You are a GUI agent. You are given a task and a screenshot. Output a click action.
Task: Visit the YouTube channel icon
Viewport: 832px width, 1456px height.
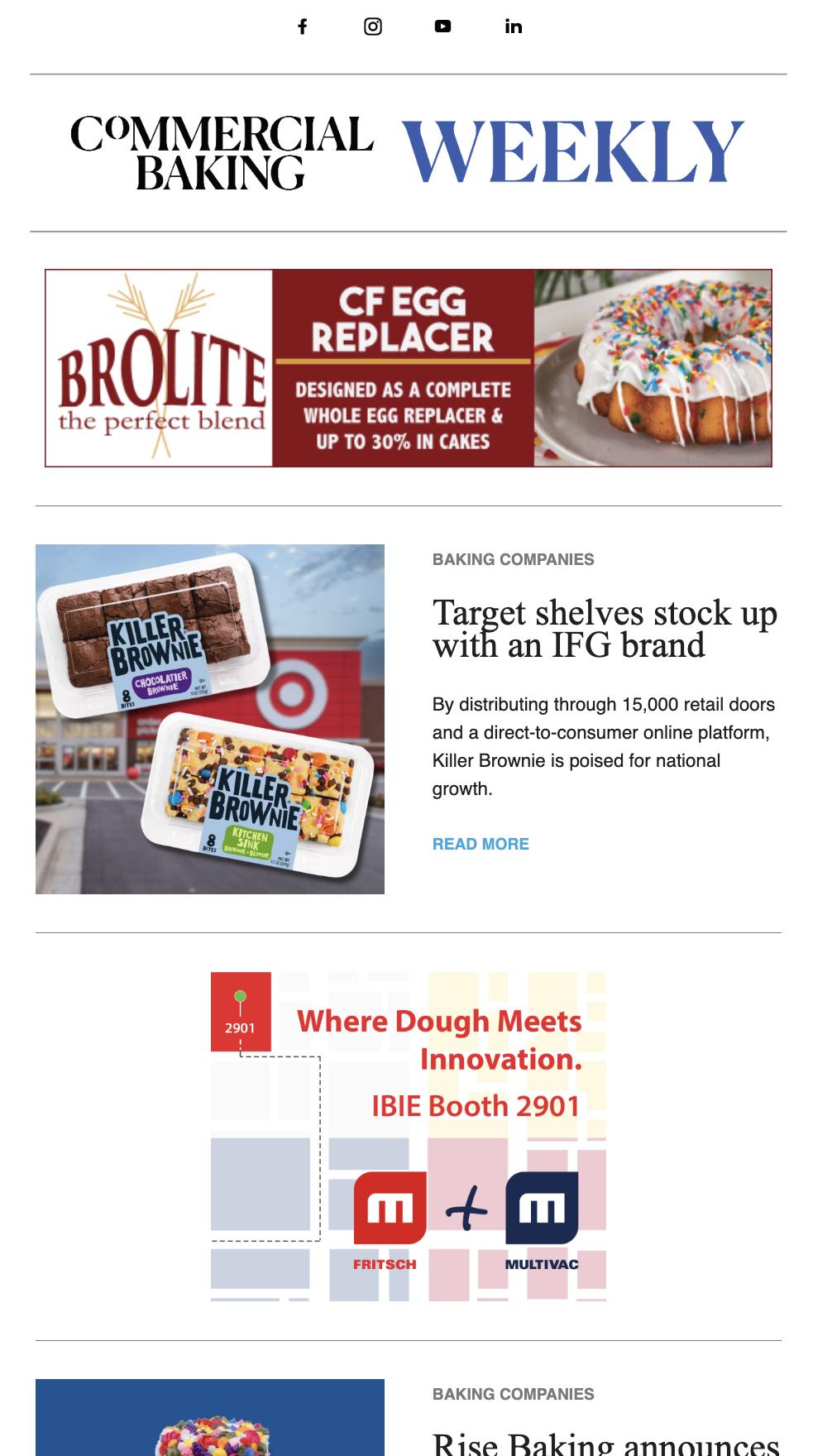tap(442, 26)
